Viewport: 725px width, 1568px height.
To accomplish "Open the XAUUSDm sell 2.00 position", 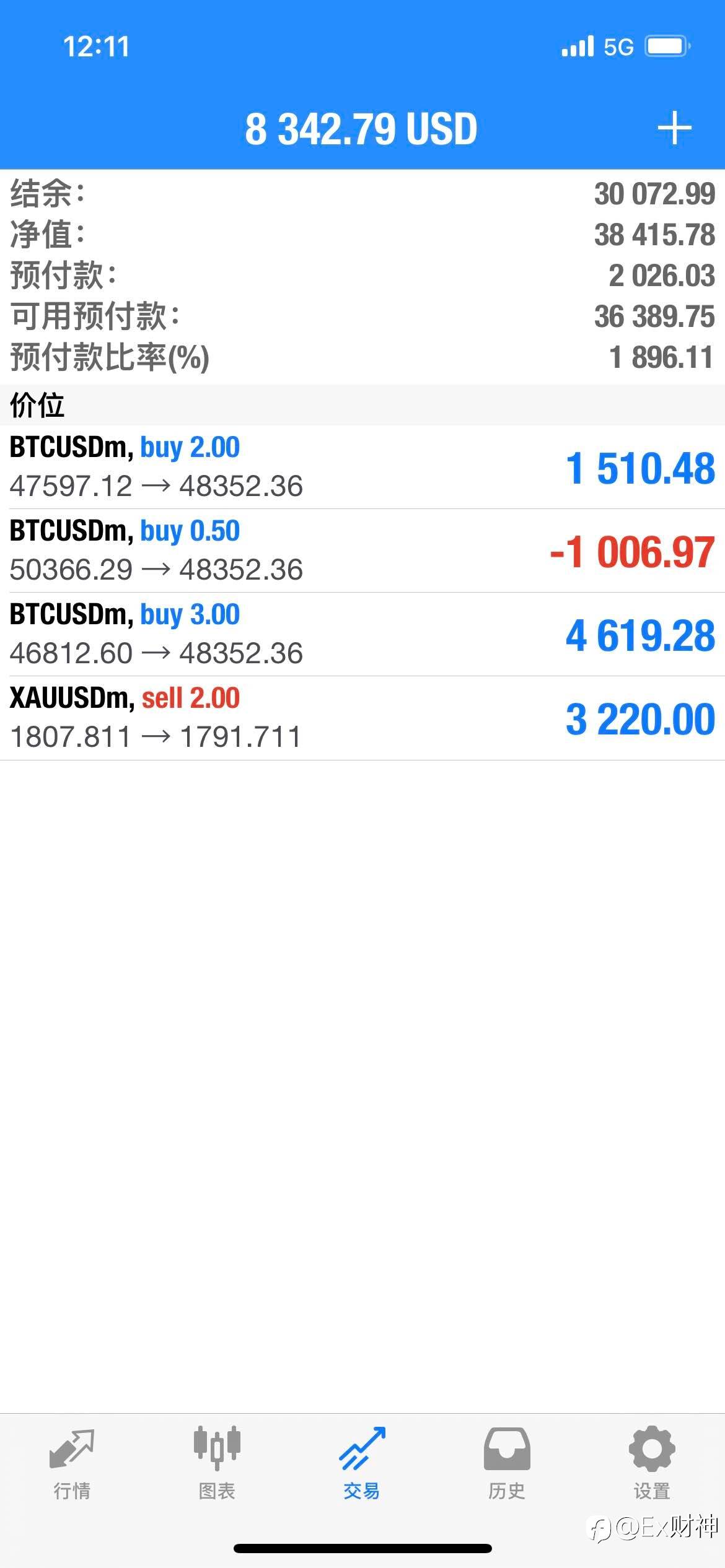I will click(362, 718).
